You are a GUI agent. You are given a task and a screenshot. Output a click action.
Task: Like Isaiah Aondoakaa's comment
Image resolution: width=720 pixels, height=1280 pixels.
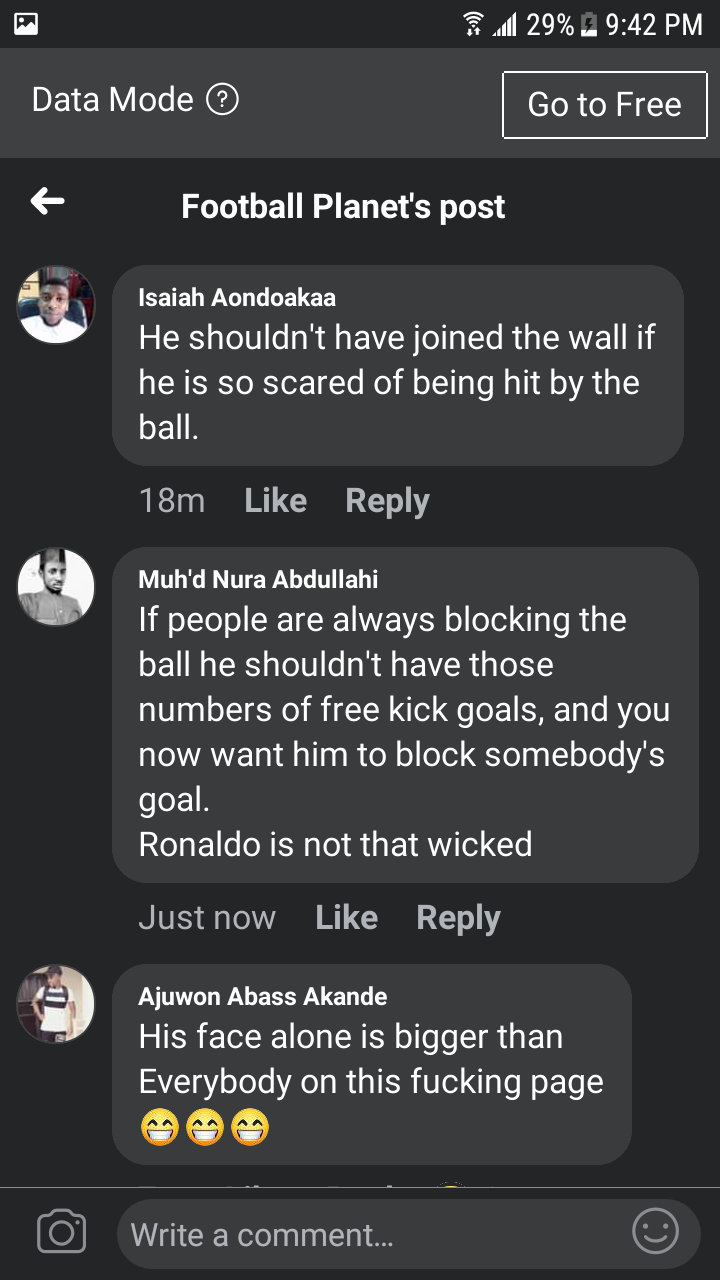click(275, 500)
